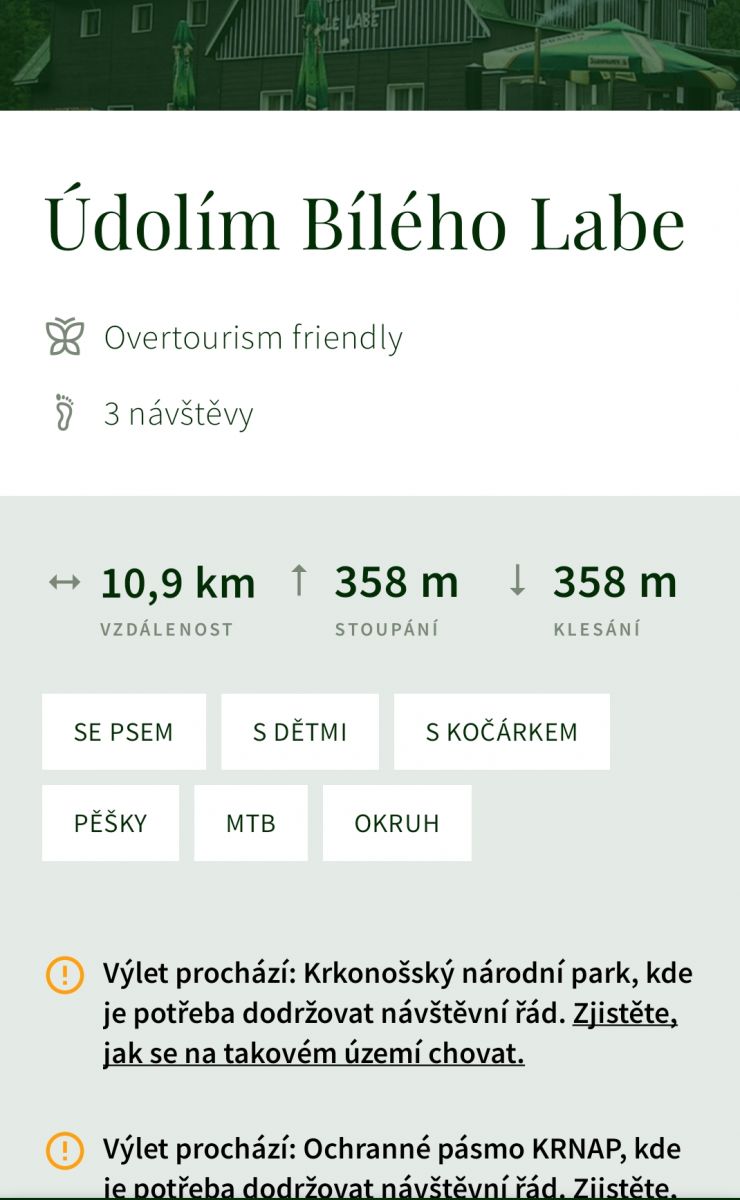
Task: Open the OKRUH tag
Action: tap(397, 823)
